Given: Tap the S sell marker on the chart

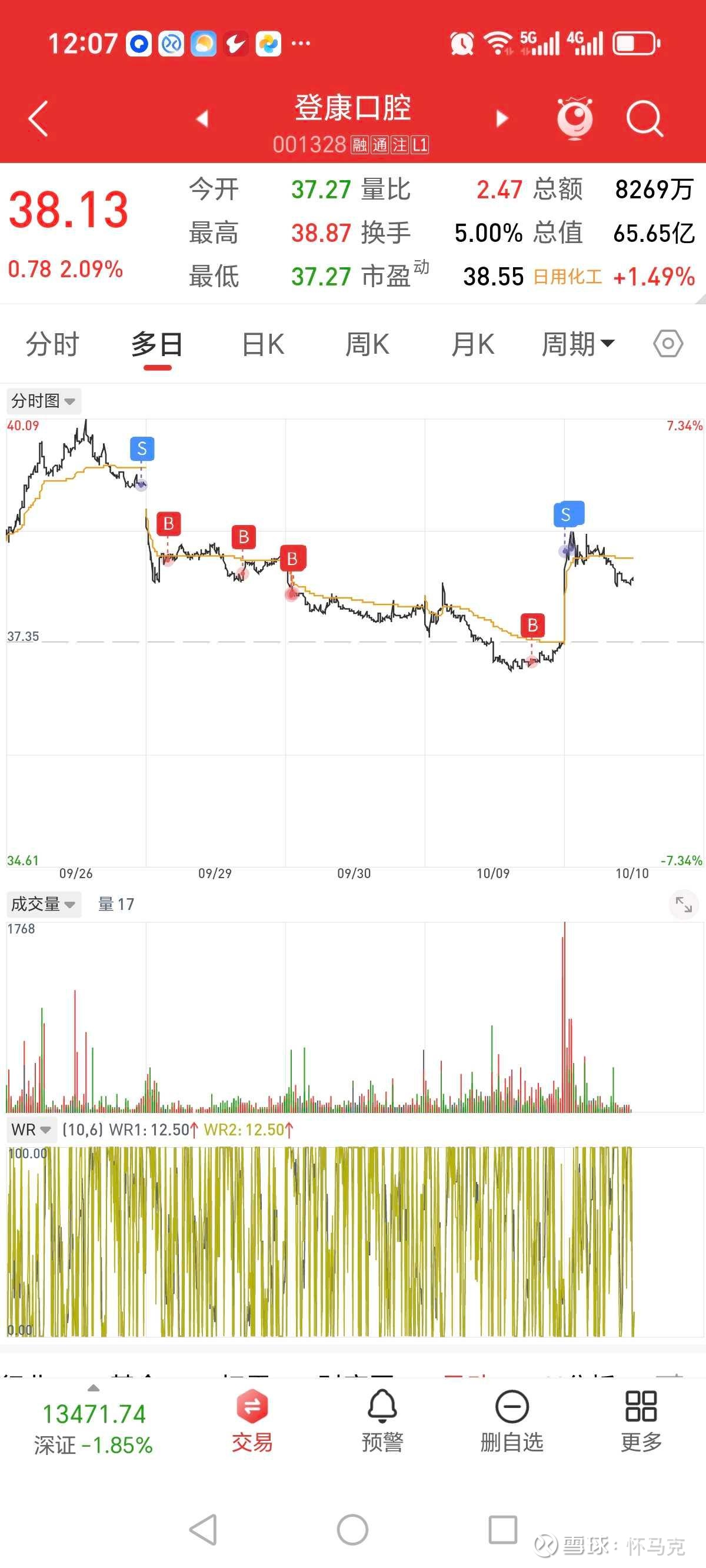Looking at the screenshot, I should [142, 449].
